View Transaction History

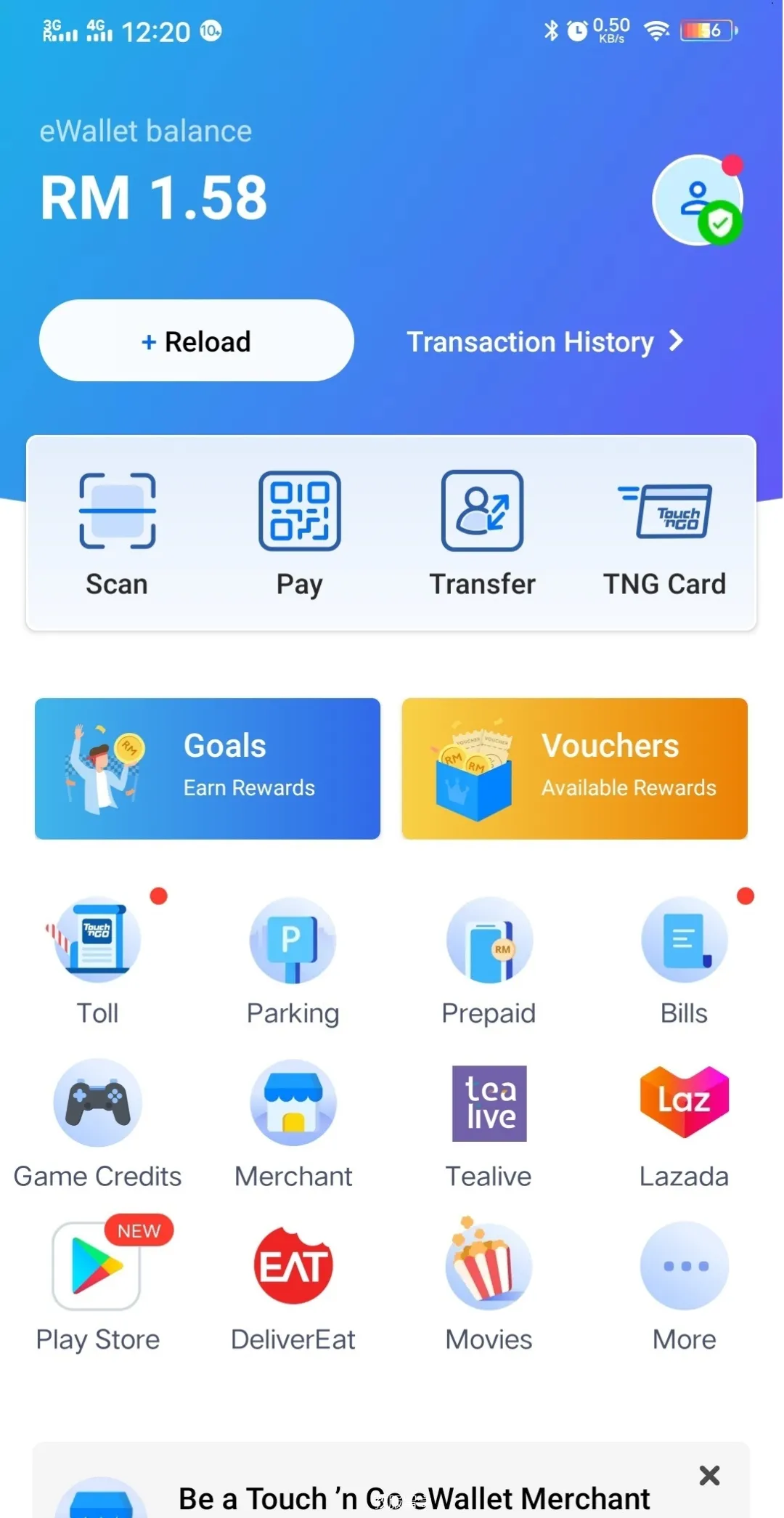(x=544, y=341)
